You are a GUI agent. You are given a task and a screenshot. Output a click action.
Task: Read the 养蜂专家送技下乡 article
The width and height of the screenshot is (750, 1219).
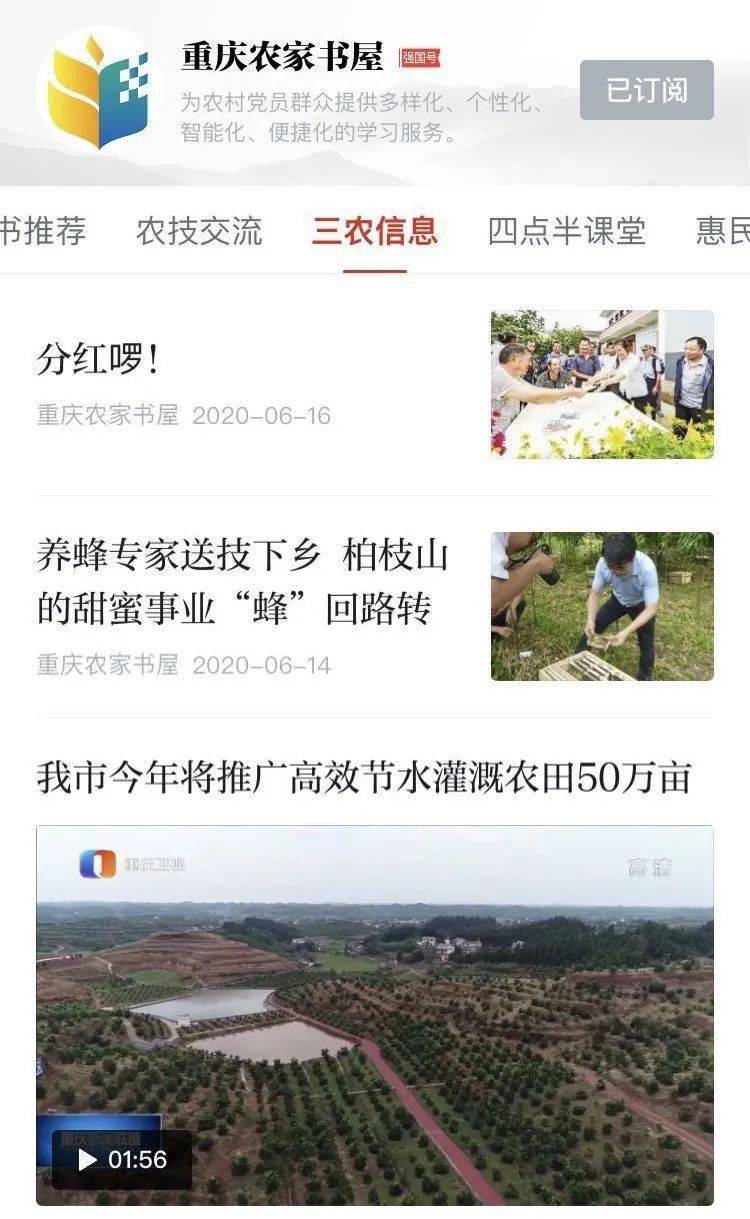pyautogui.click(x=242, y=582)
